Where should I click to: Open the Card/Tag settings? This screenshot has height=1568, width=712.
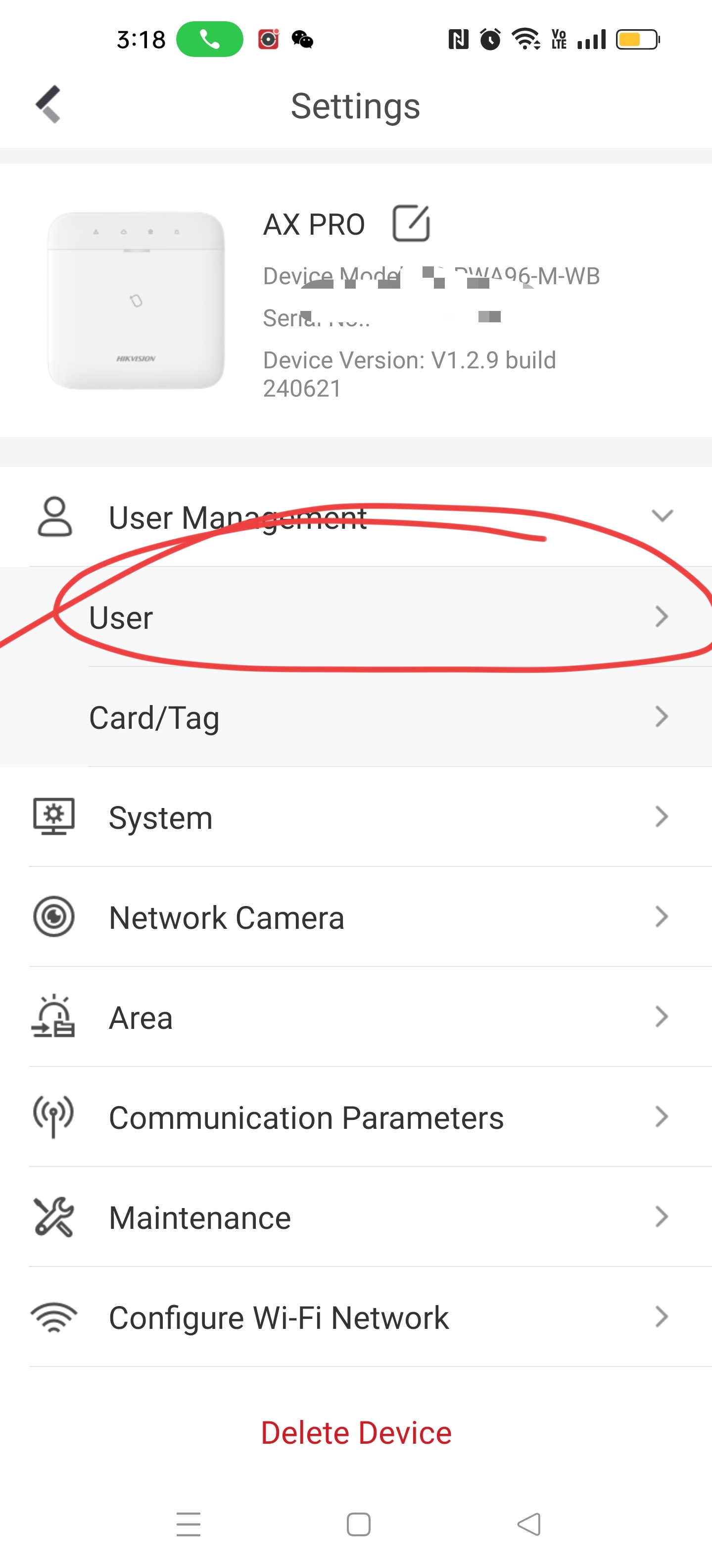tap(365, 717)
